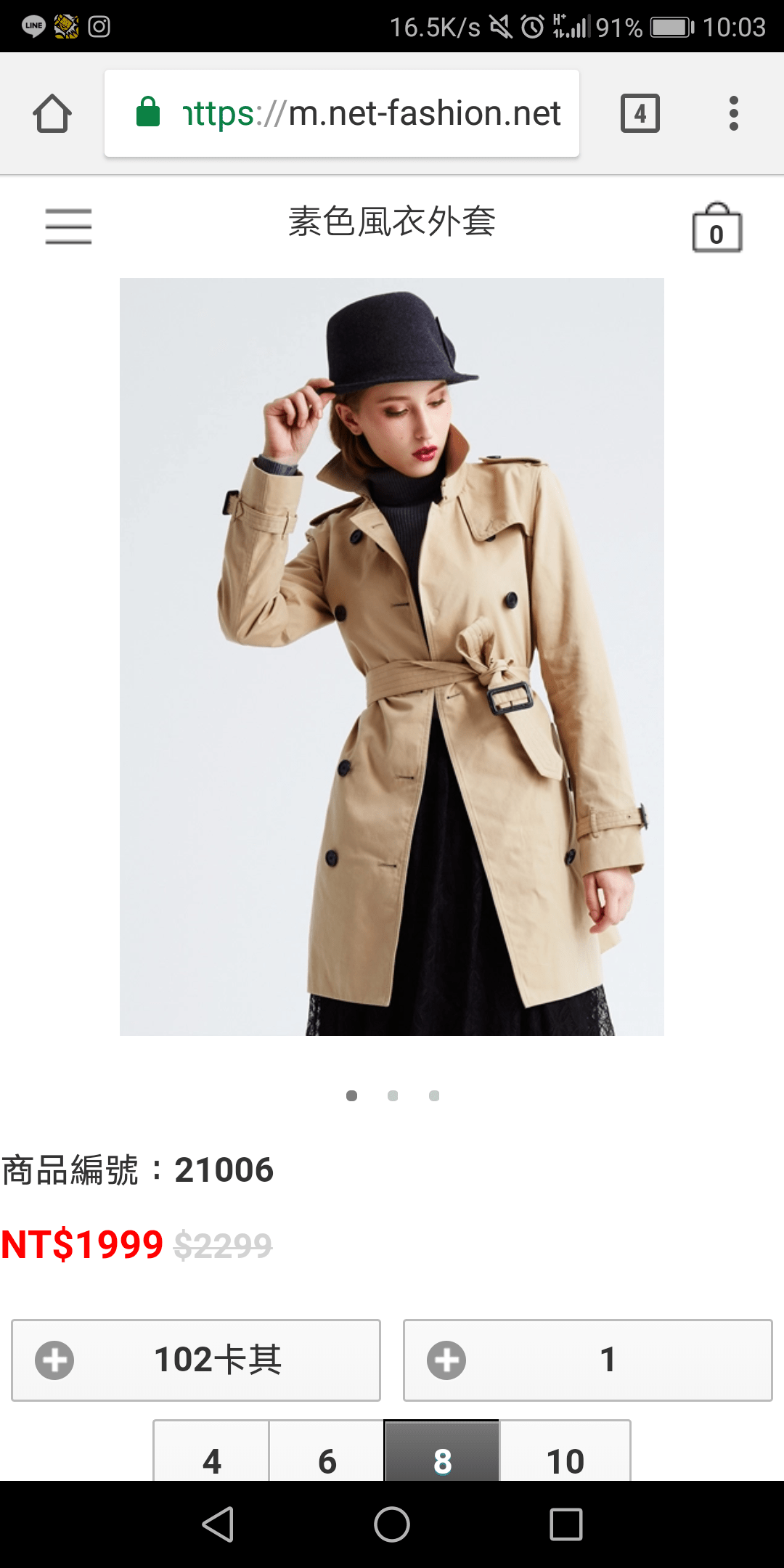Open the shopping bag

(716, 228)
